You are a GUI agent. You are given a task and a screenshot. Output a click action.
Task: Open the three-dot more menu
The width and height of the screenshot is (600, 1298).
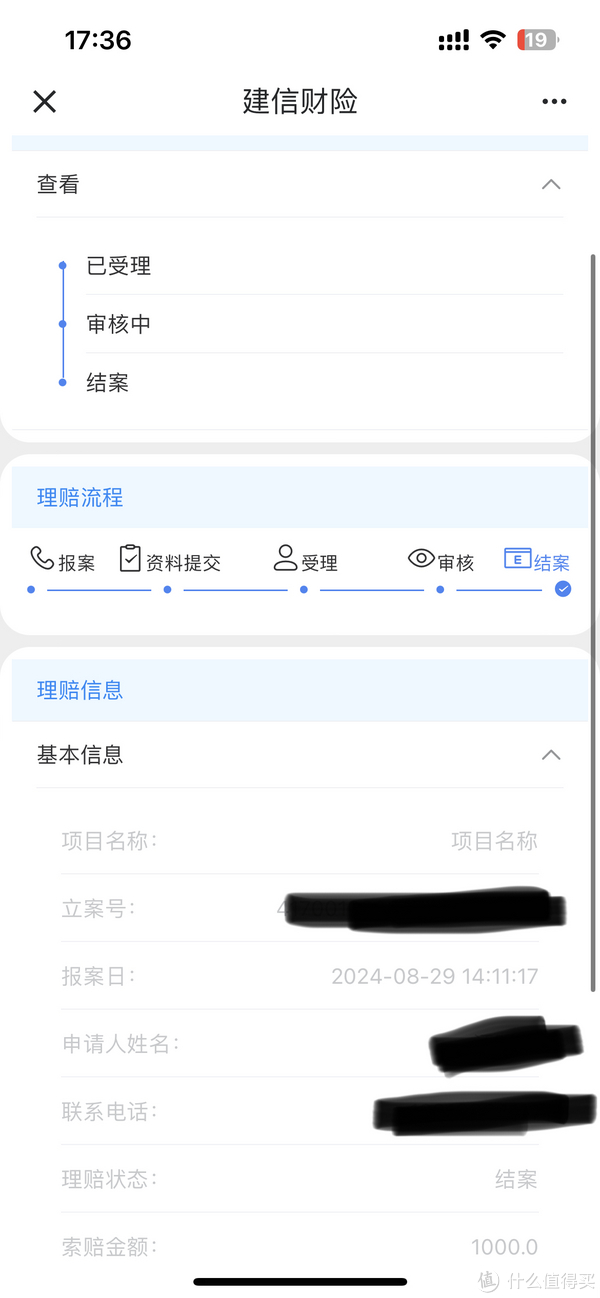pos(554,101)
